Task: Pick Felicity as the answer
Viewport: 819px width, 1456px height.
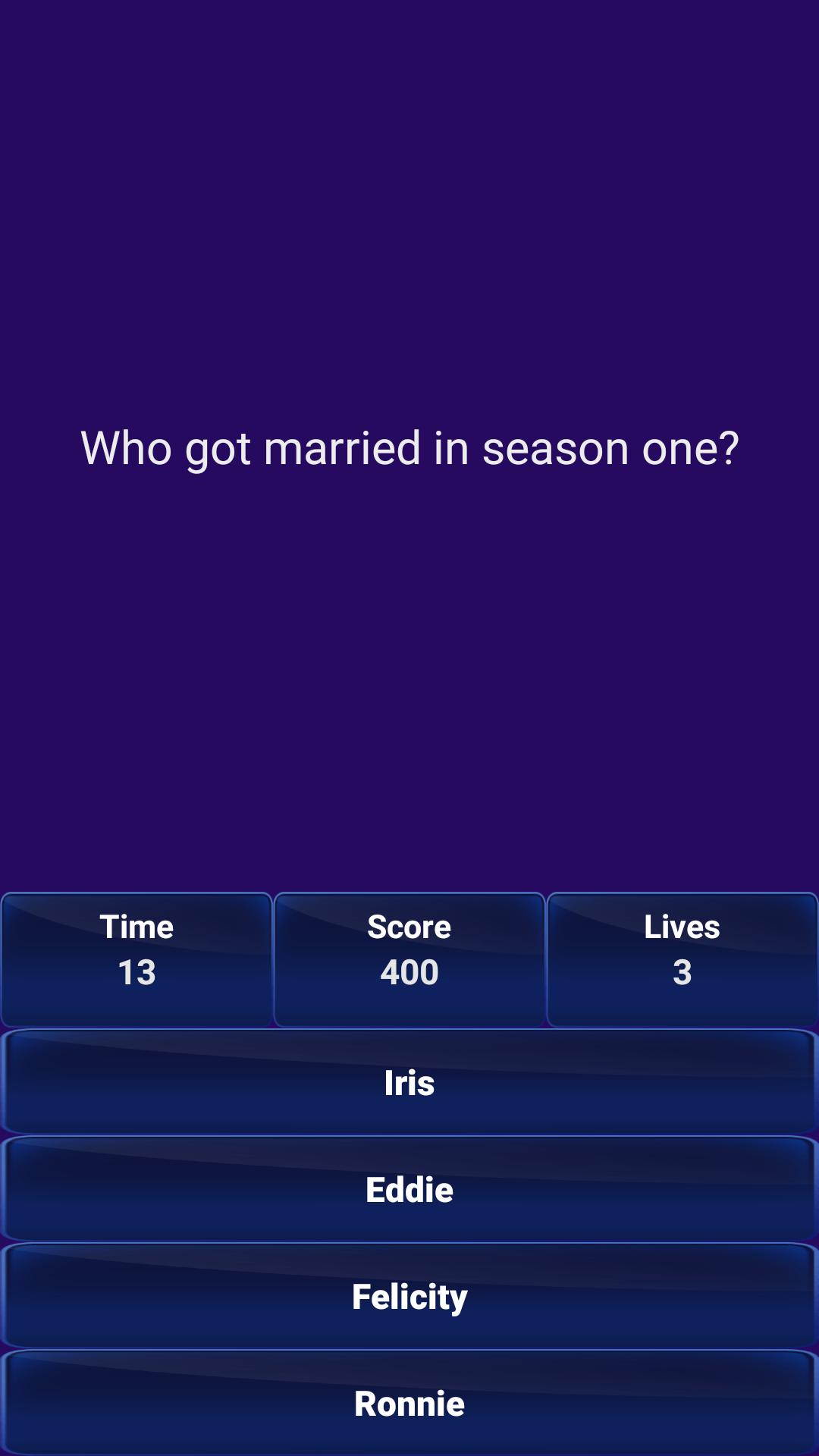Action: (409, 1296)
